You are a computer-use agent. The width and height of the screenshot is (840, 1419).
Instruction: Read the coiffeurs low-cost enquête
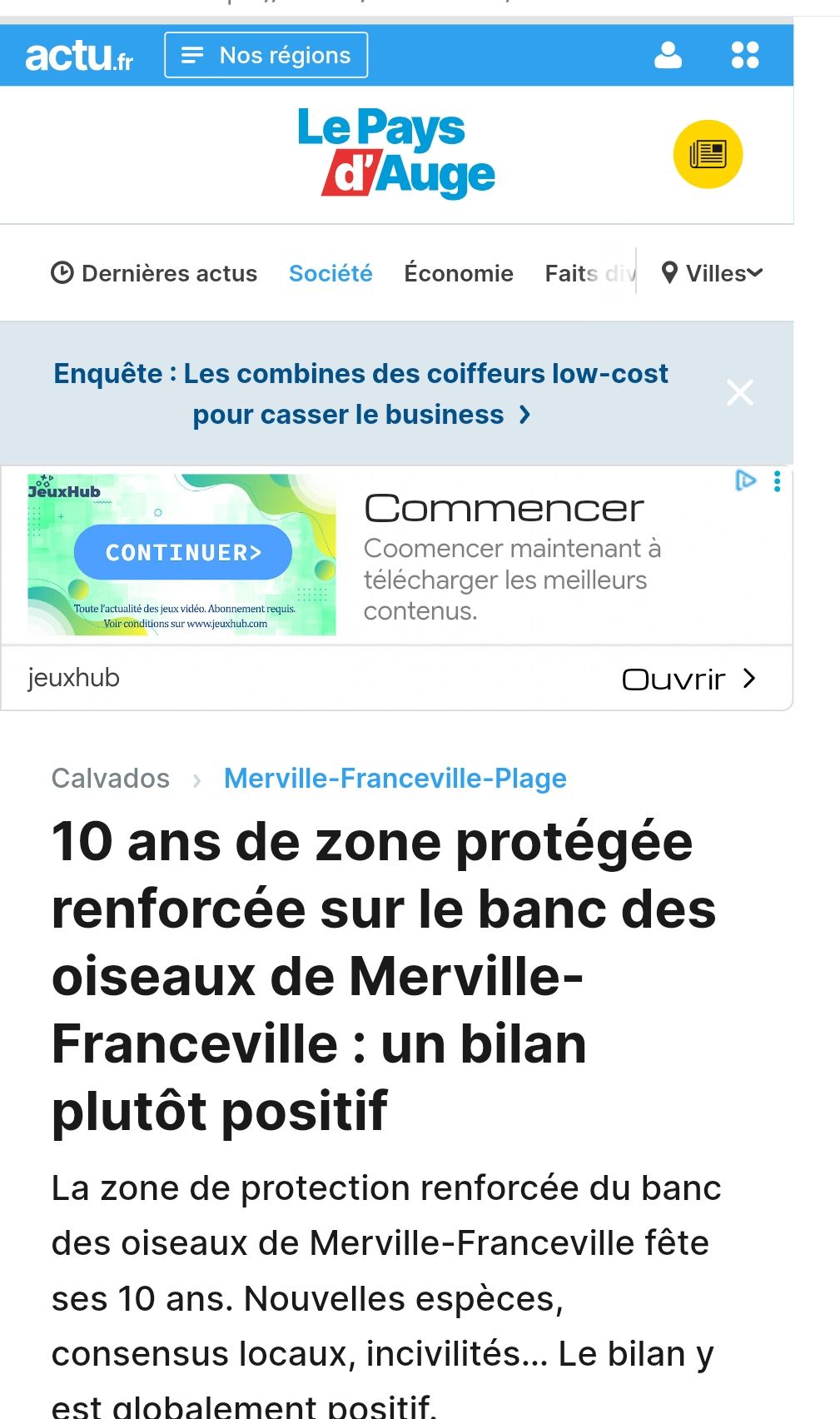pos(361,393)
